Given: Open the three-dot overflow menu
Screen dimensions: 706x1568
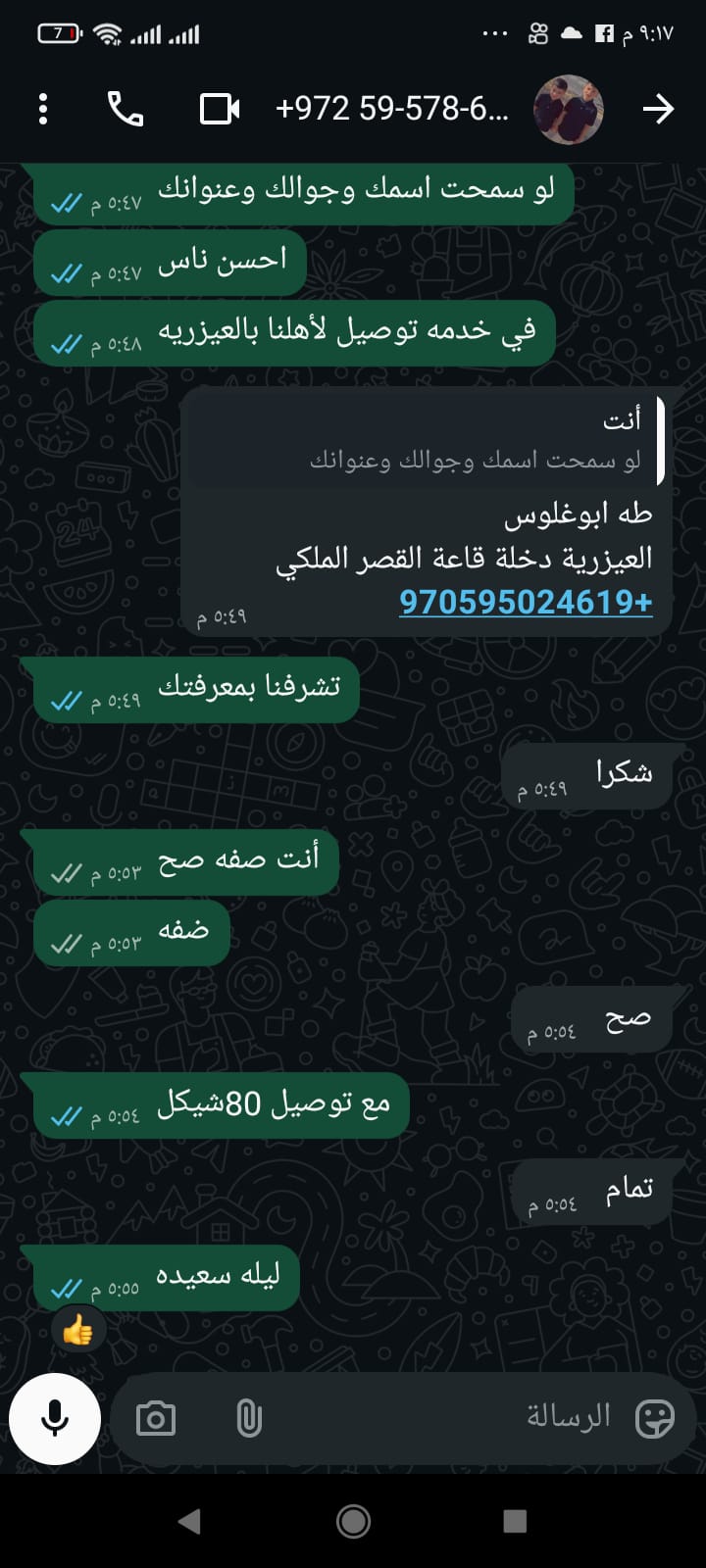Looking at the screenshot, I should tap(43, 109).
